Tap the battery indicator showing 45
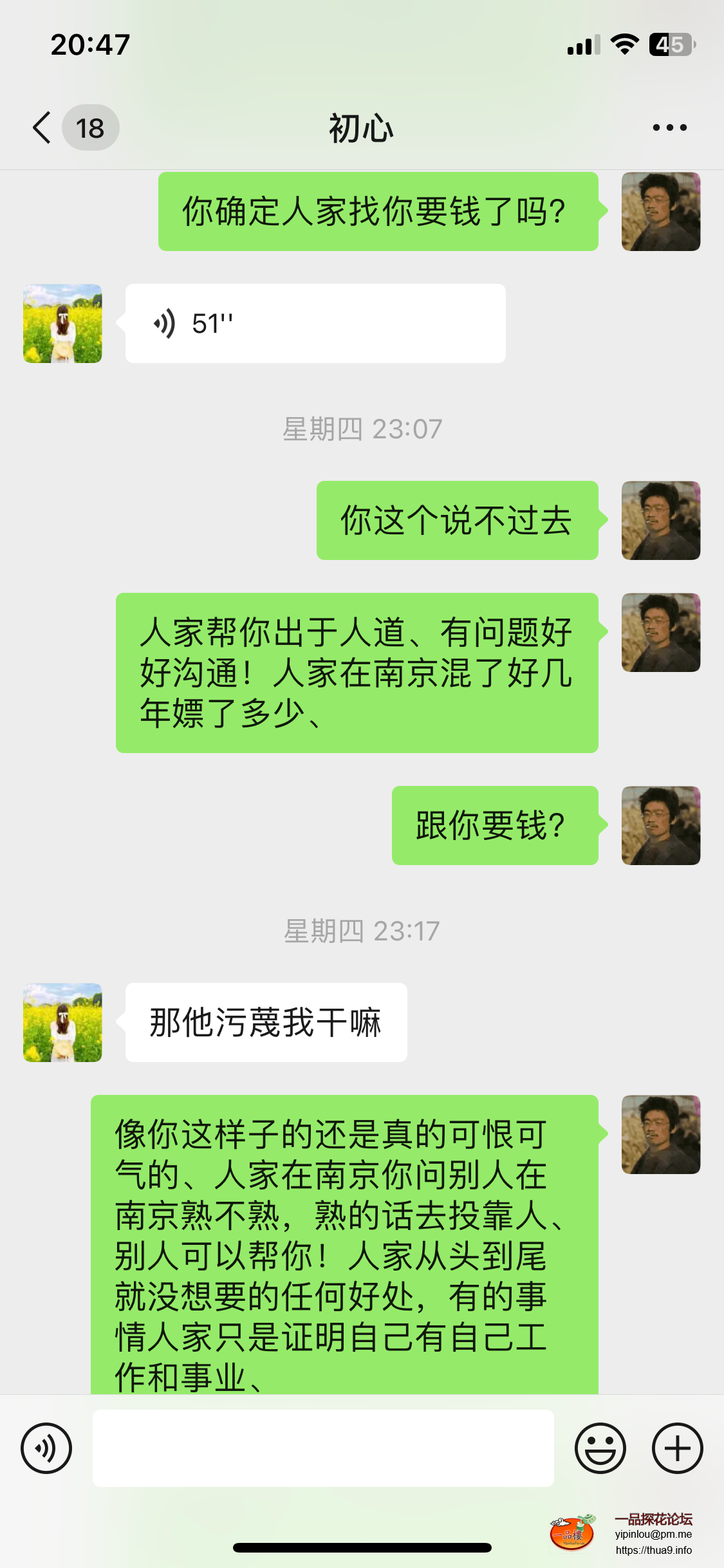724x1568 pixels. (x=671, y=44)
